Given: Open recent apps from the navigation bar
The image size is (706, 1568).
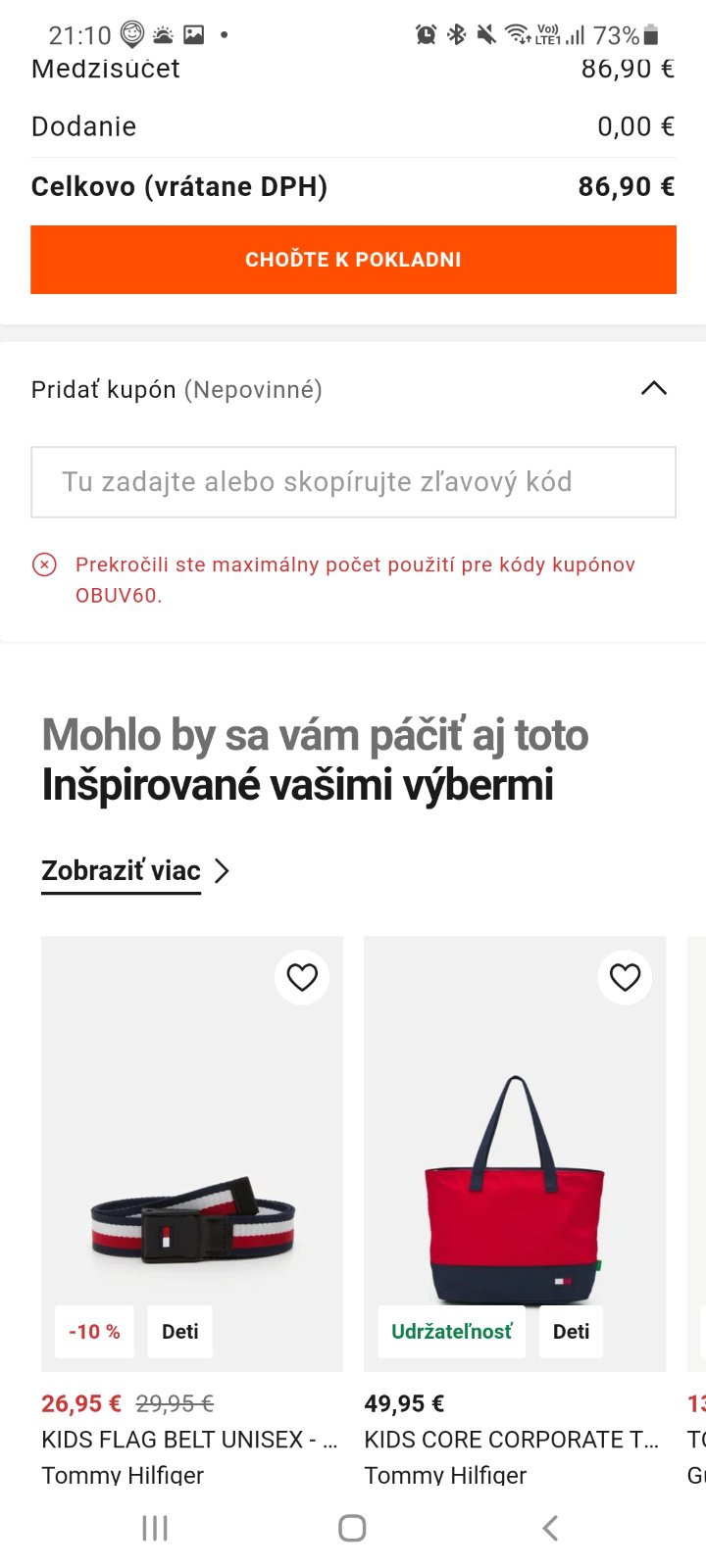Looking at the screenshot, I should click(155, 1528).
